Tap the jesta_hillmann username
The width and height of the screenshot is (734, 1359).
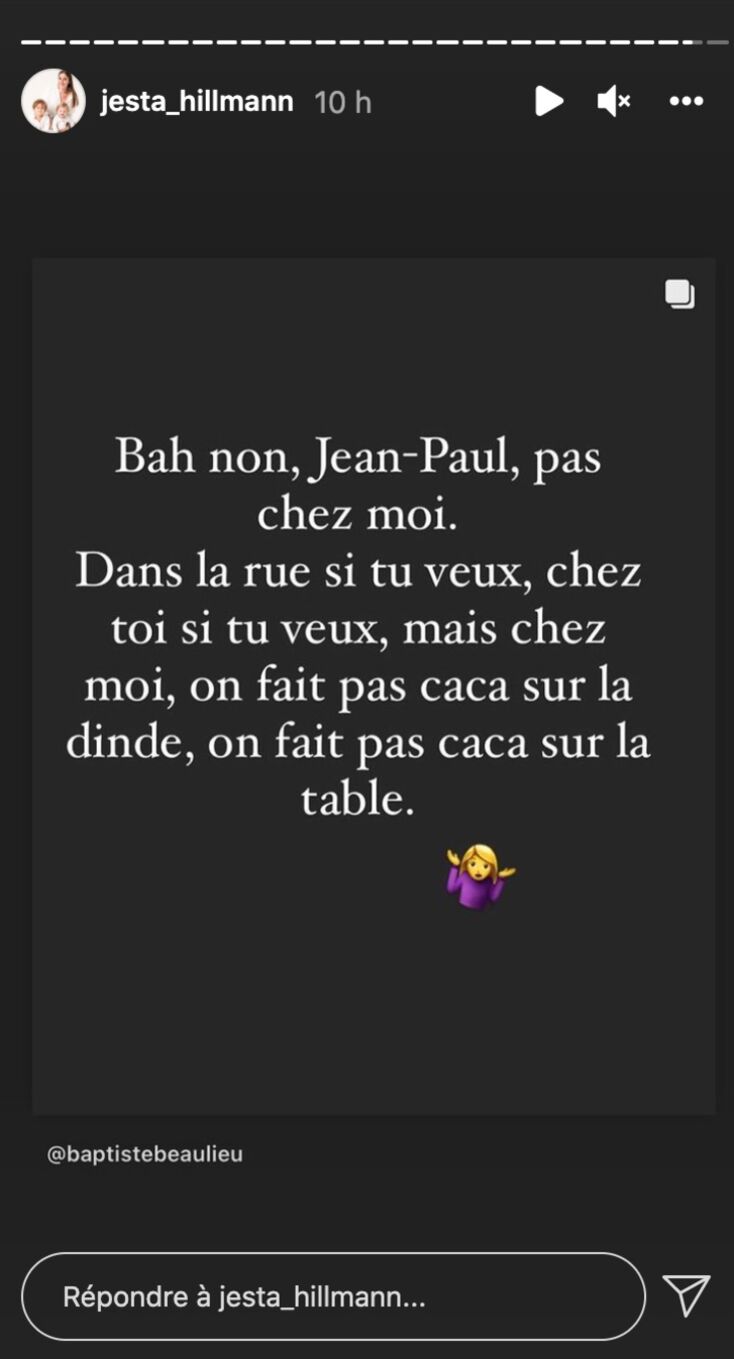pos(197,101)
